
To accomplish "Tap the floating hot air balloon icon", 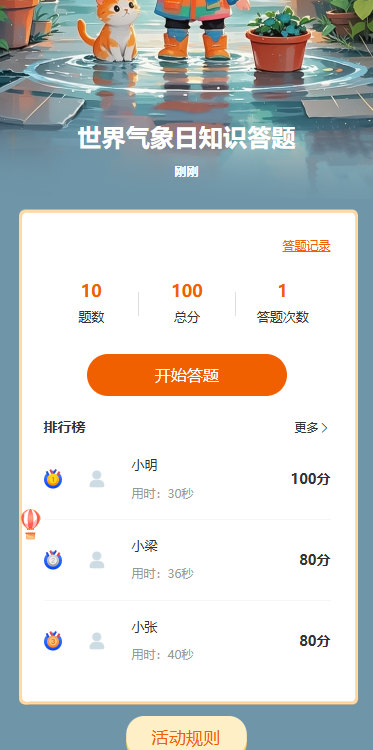I will click(31, 524).
